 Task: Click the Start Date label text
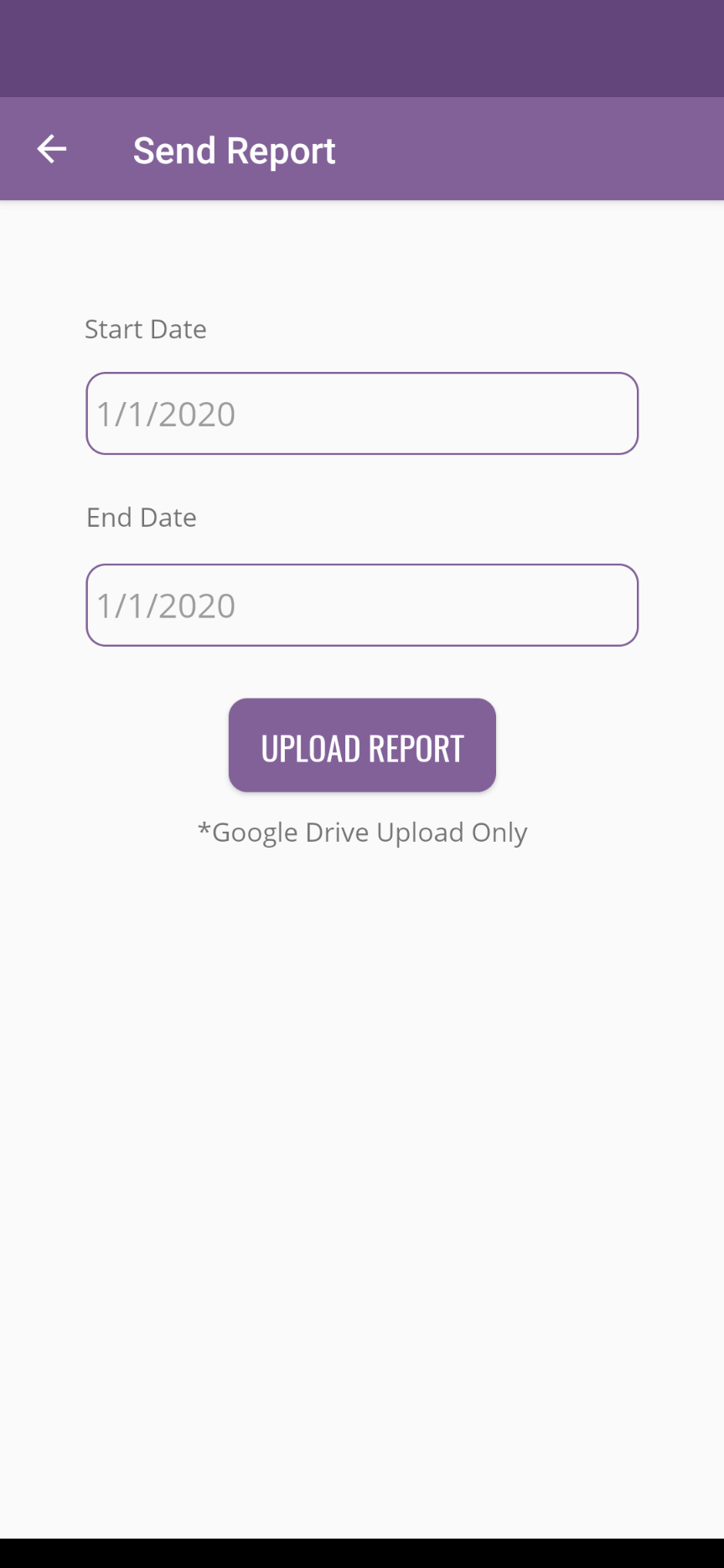pyautogui.click(x=145, y=328)
